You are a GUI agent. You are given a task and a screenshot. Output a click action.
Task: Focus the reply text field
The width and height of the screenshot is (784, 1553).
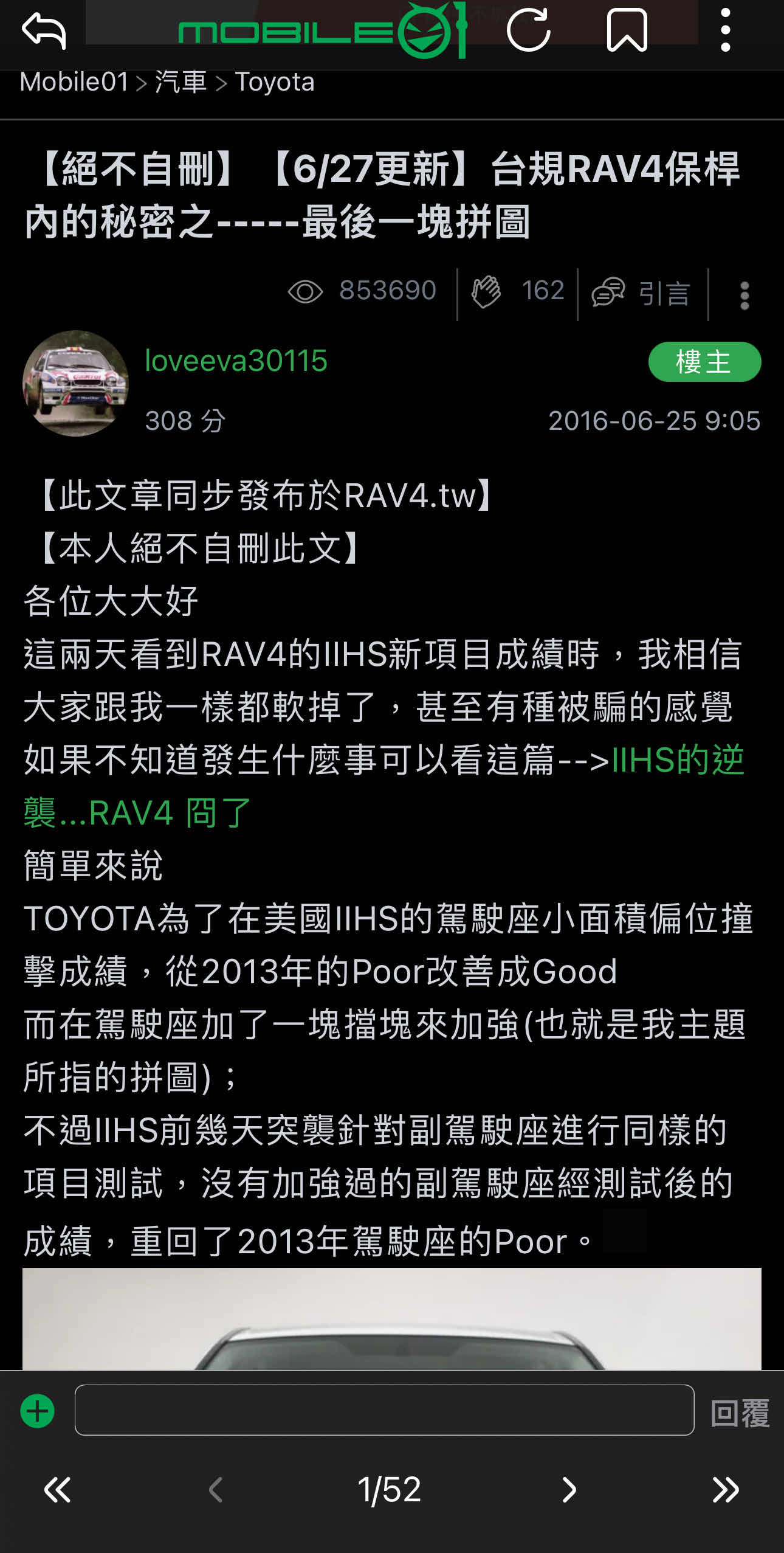pos(384,1410)
